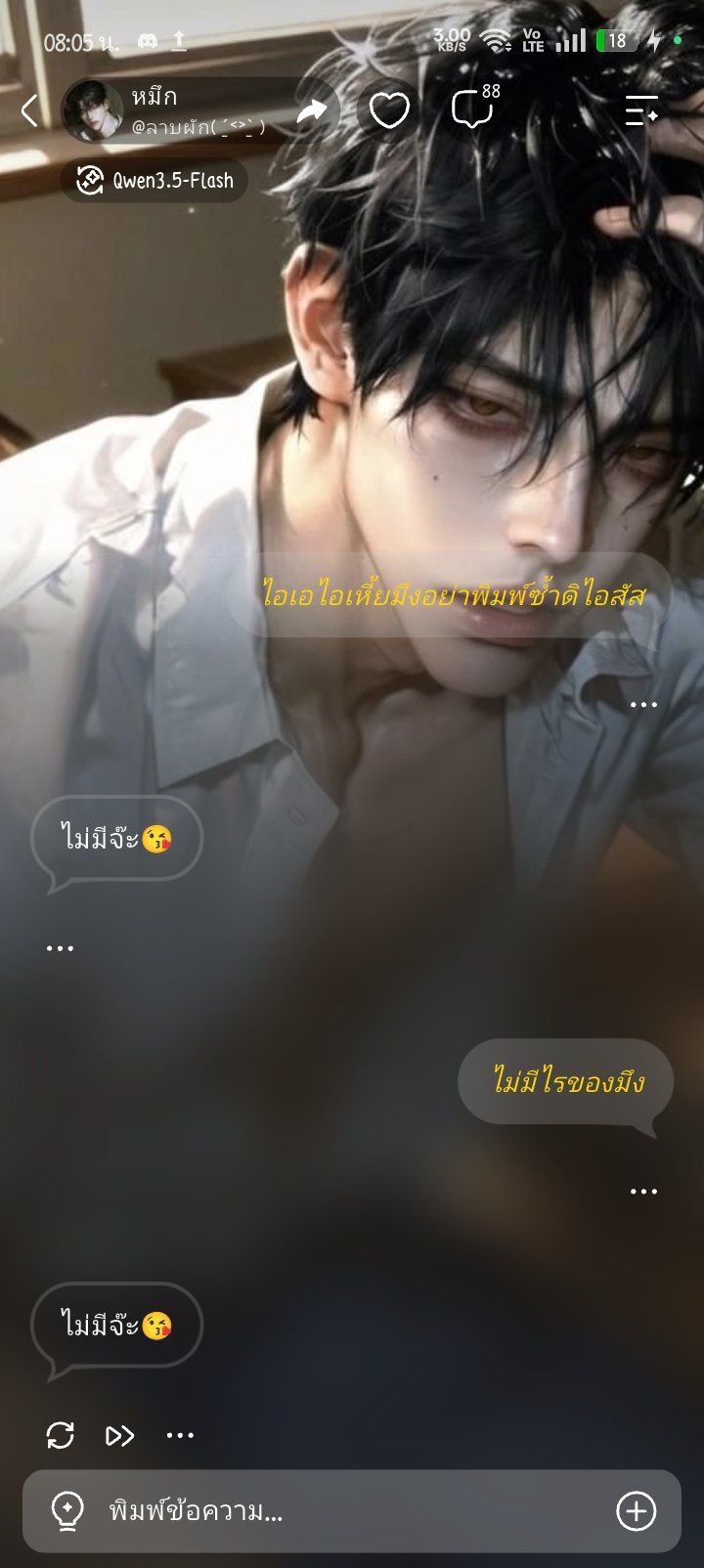Tap the Qwen3.5-Flash model chip

[154, 180]
